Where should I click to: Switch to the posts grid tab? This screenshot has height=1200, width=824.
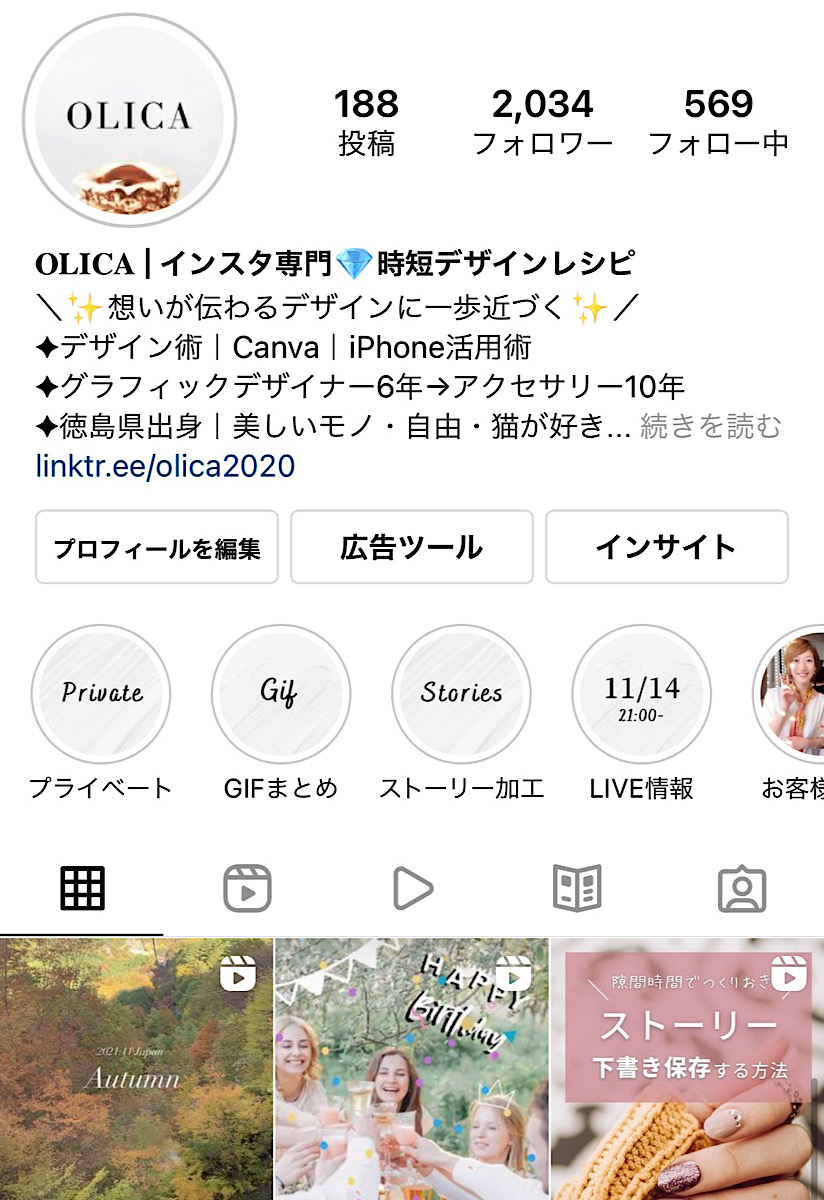82,887
